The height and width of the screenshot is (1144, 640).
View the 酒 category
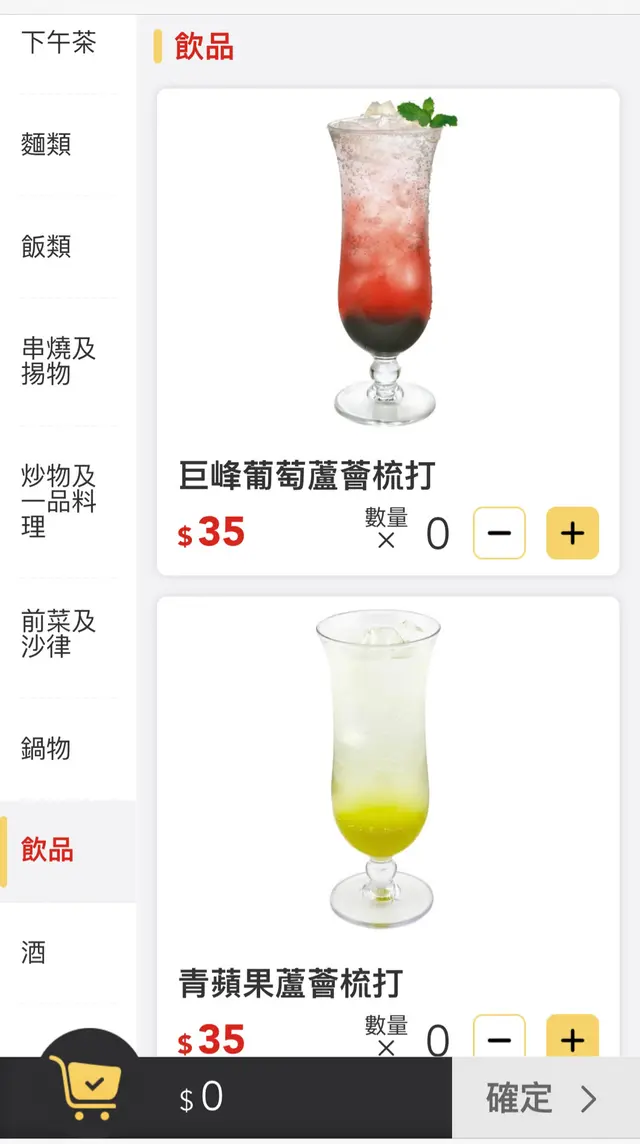(34, 953)
